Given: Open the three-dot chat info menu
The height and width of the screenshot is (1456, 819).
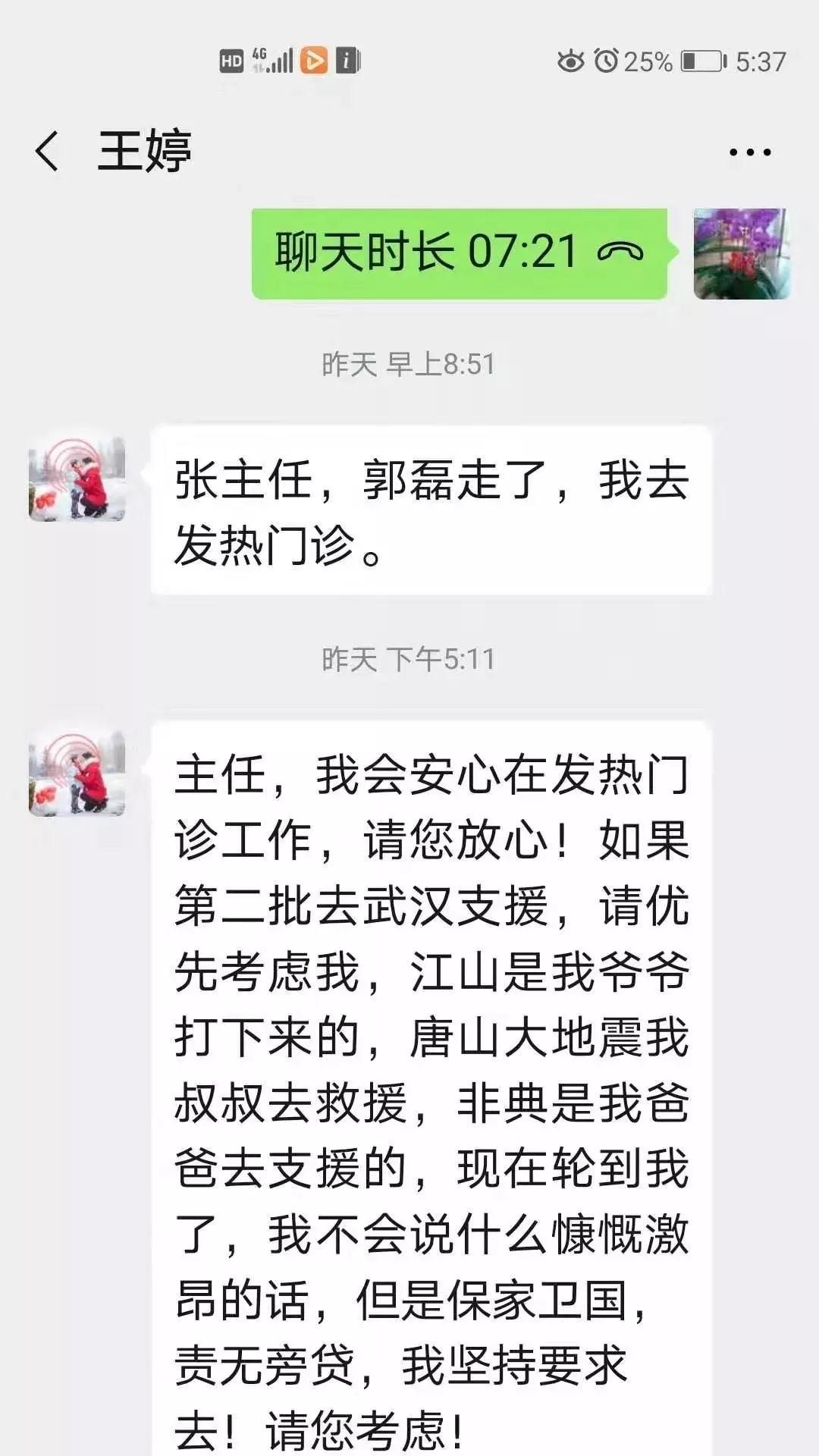Looking at the screenshot, I should click(x=749, y=152).
